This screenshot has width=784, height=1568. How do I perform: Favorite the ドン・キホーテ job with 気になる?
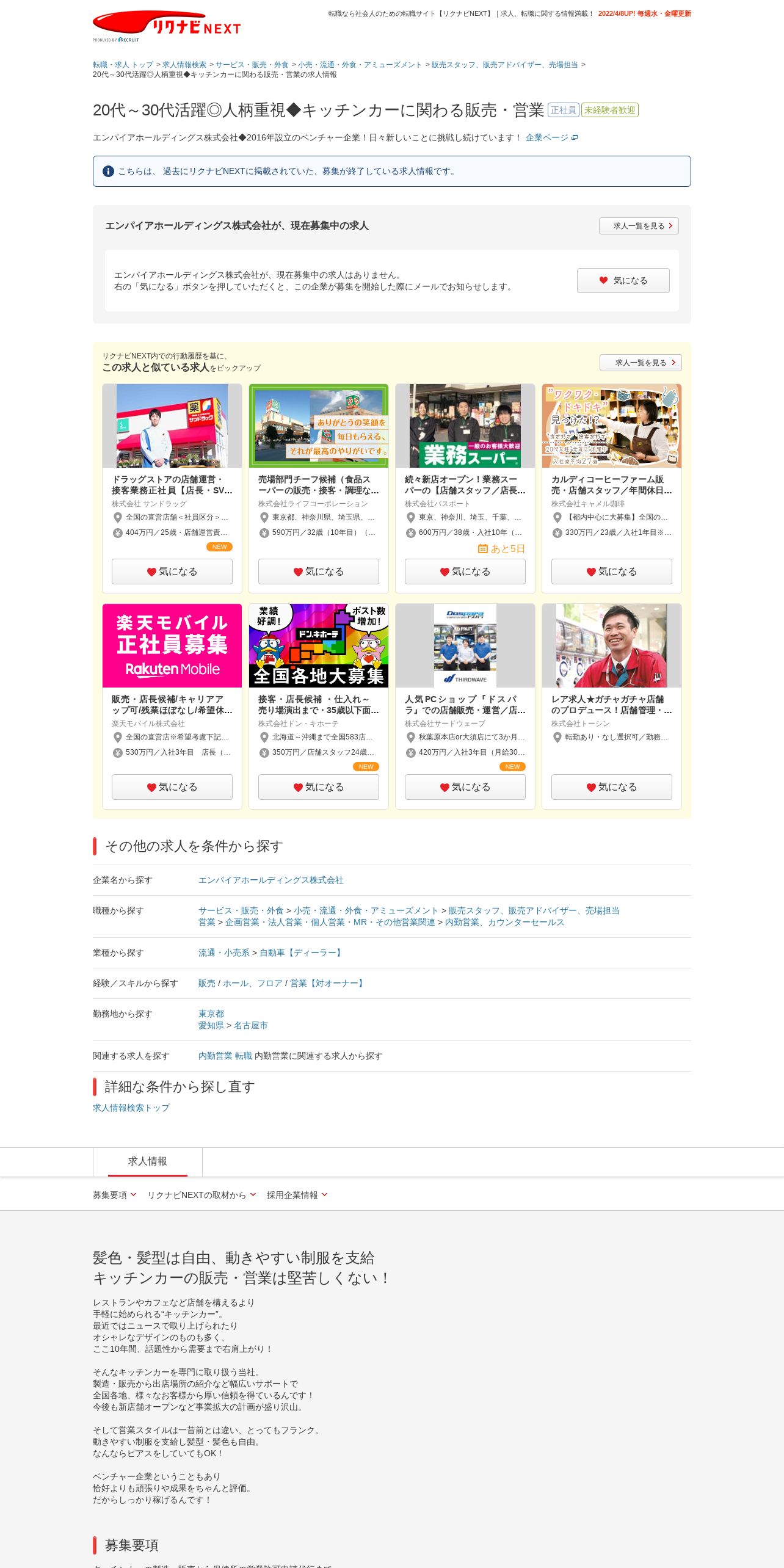click(318, 786)
